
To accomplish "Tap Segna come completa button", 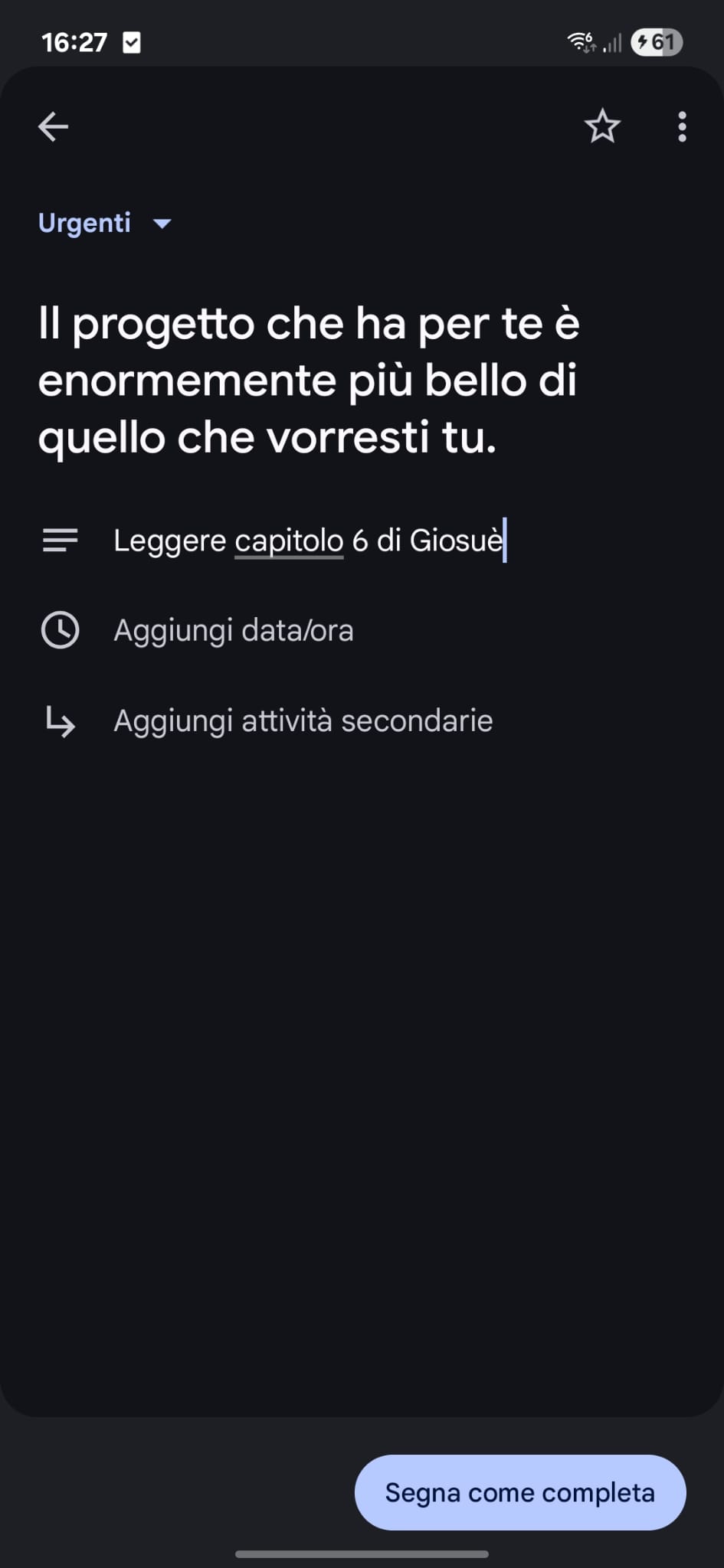I will pos(519,1492).
